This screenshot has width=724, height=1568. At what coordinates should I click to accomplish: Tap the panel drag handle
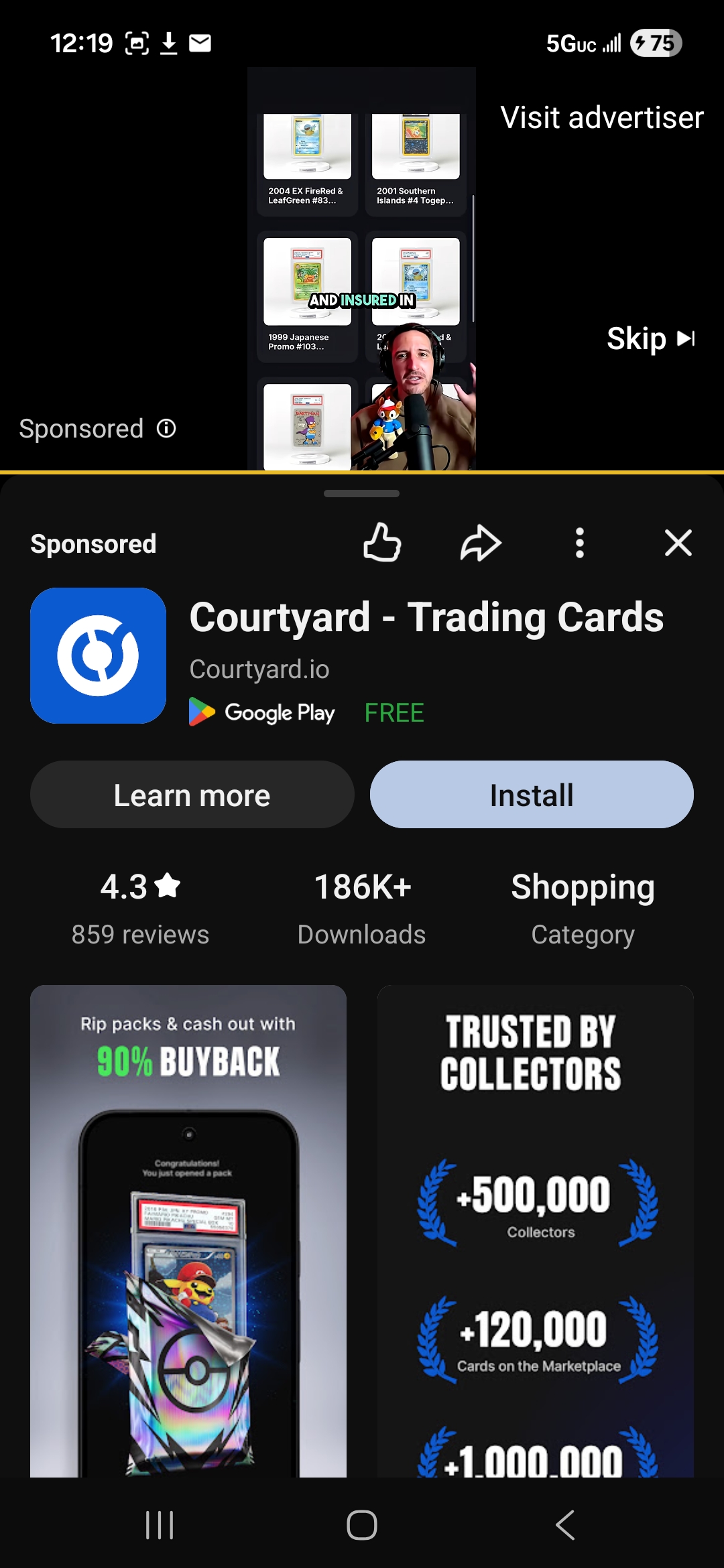(x=362, y=494)
